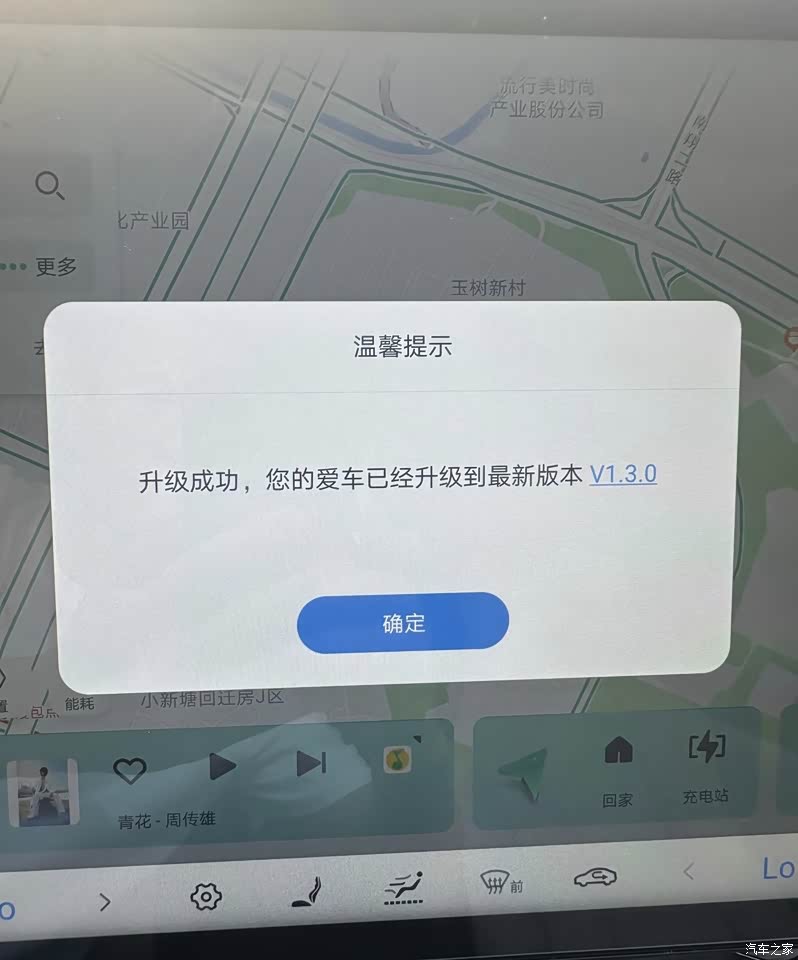Open the V1.3.0 version link
This screenshot has width=798, height=960.
coord(622,474)
